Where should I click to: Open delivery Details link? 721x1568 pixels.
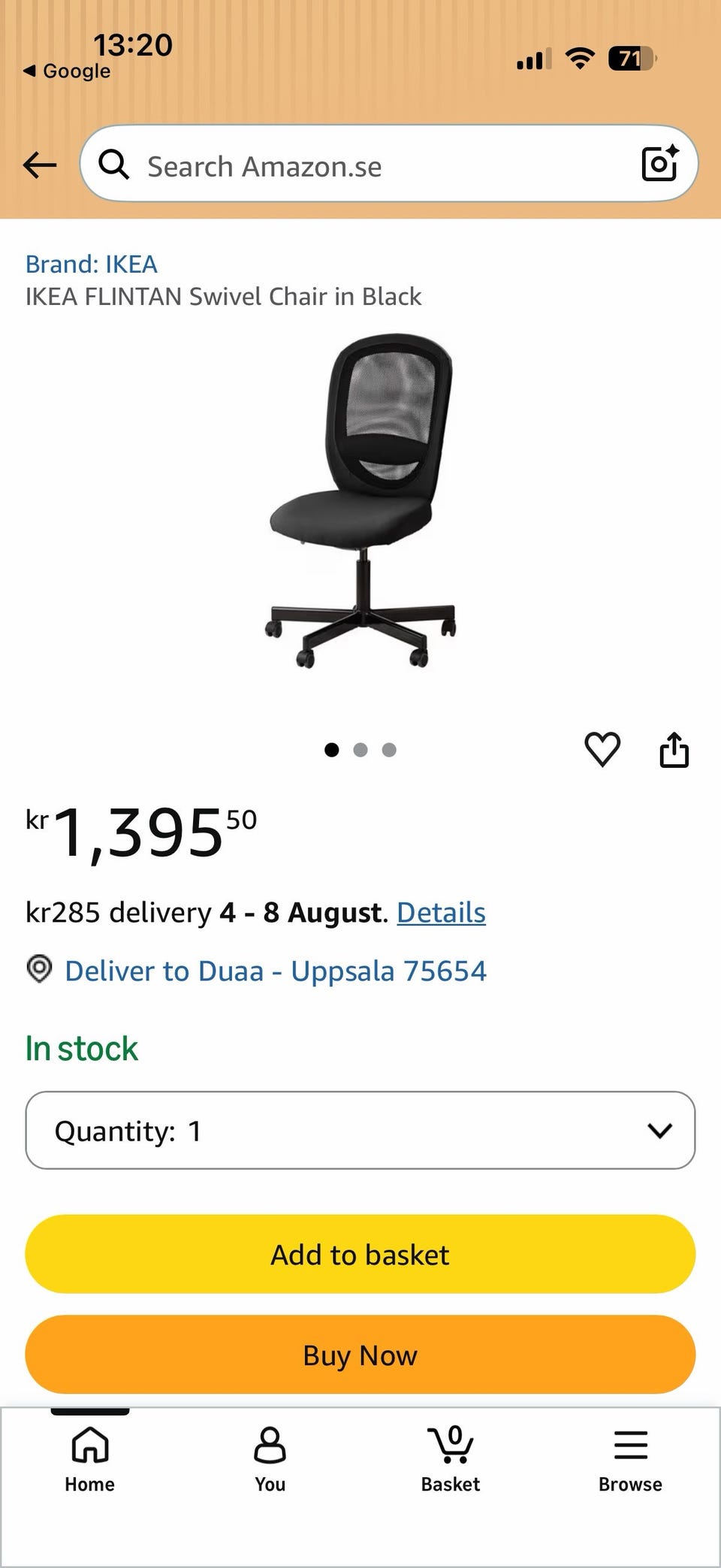click(x=441, y=912)
